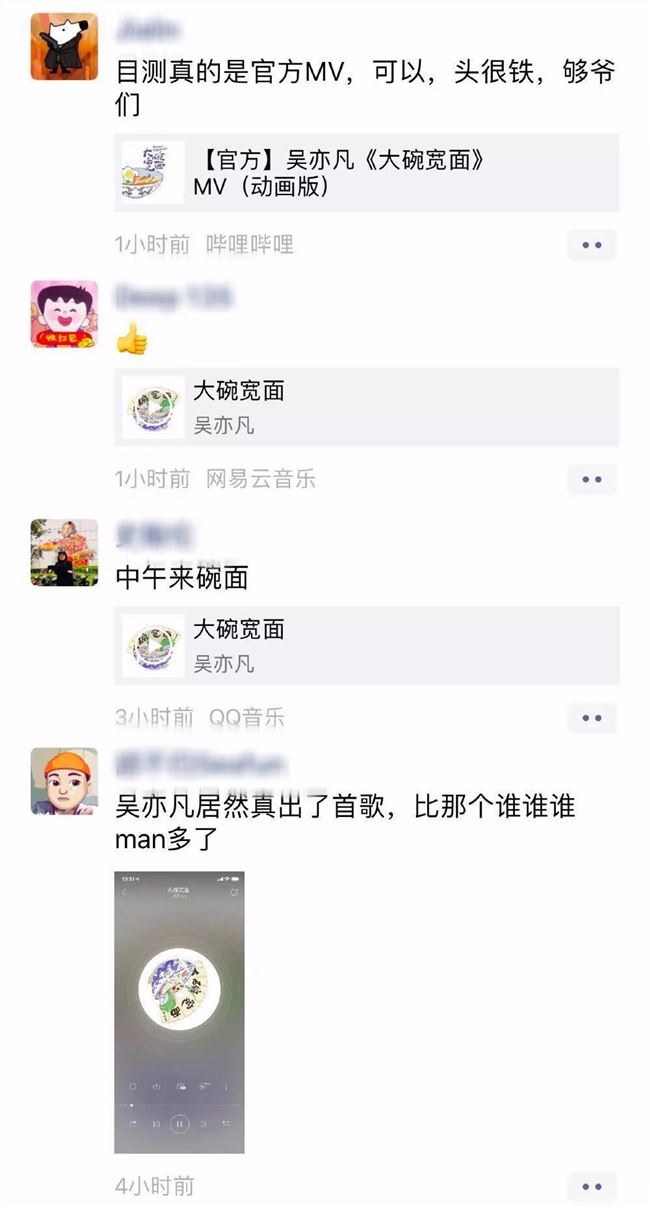Open comment menu on the 网易云音乐 post
650x1208 pixels.
(x=592, y=479)
